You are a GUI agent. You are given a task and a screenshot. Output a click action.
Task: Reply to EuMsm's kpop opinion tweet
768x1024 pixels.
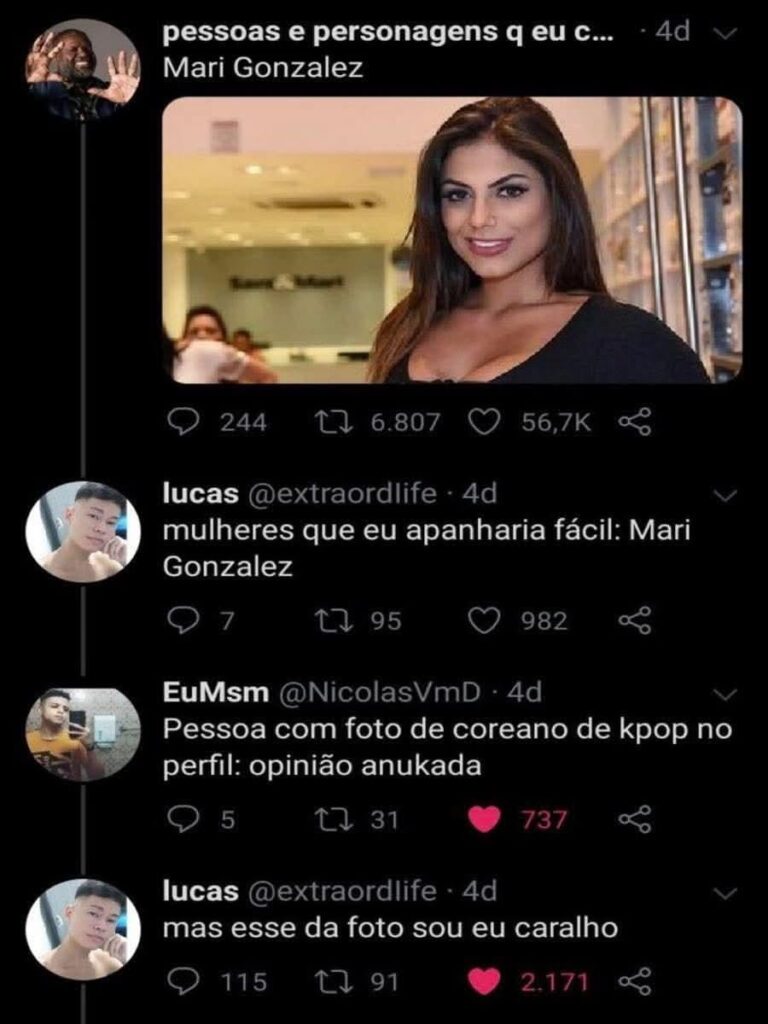pos(182,820)
